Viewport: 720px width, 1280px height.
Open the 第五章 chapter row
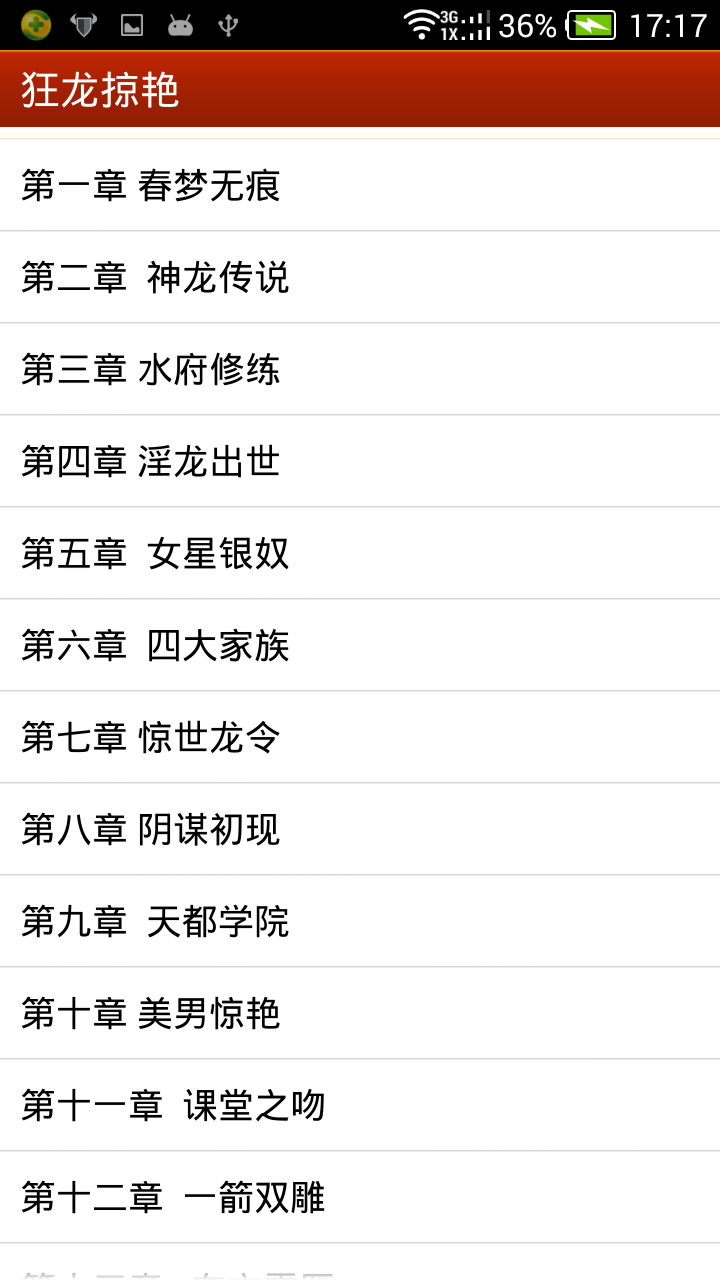(x=360, y=553)
